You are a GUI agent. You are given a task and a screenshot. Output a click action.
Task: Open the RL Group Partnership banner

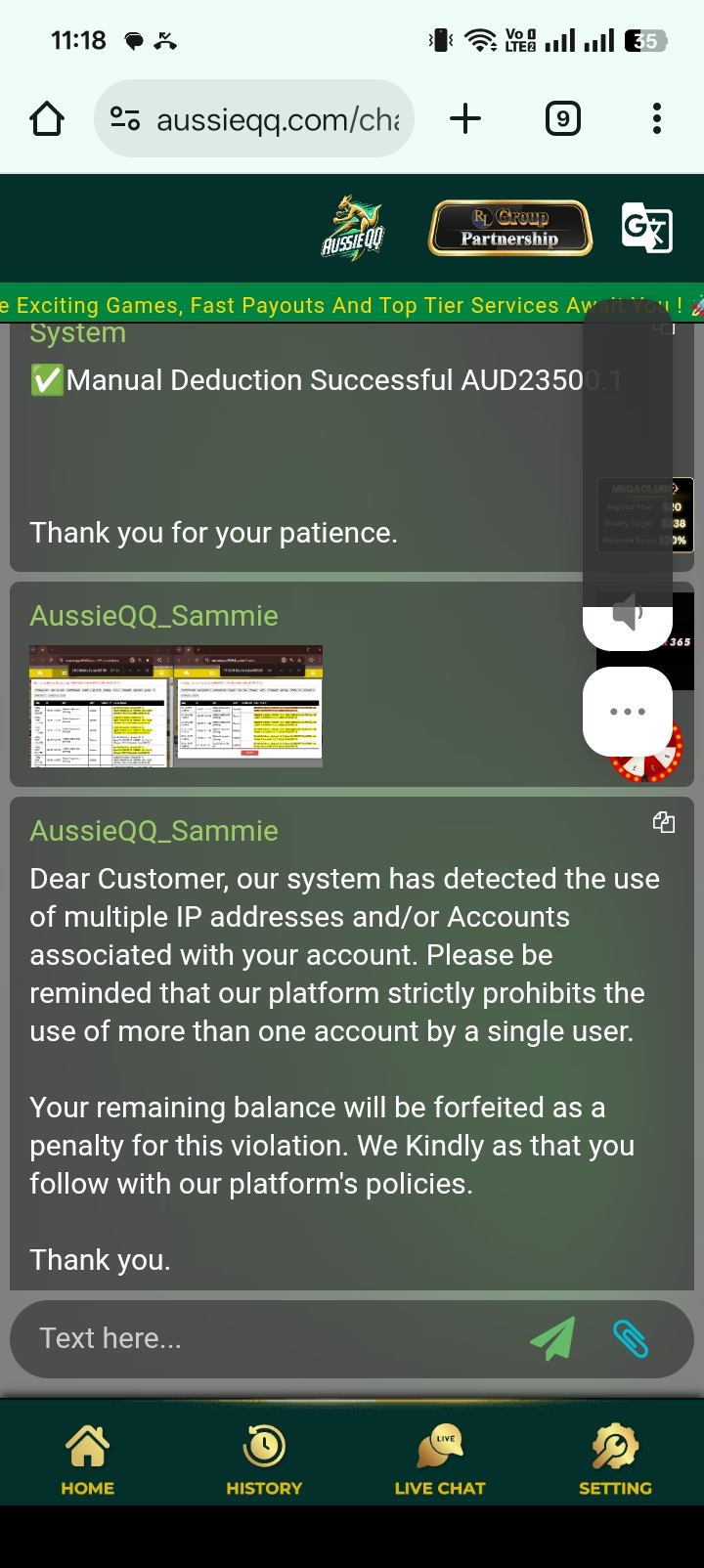(509, 229)
